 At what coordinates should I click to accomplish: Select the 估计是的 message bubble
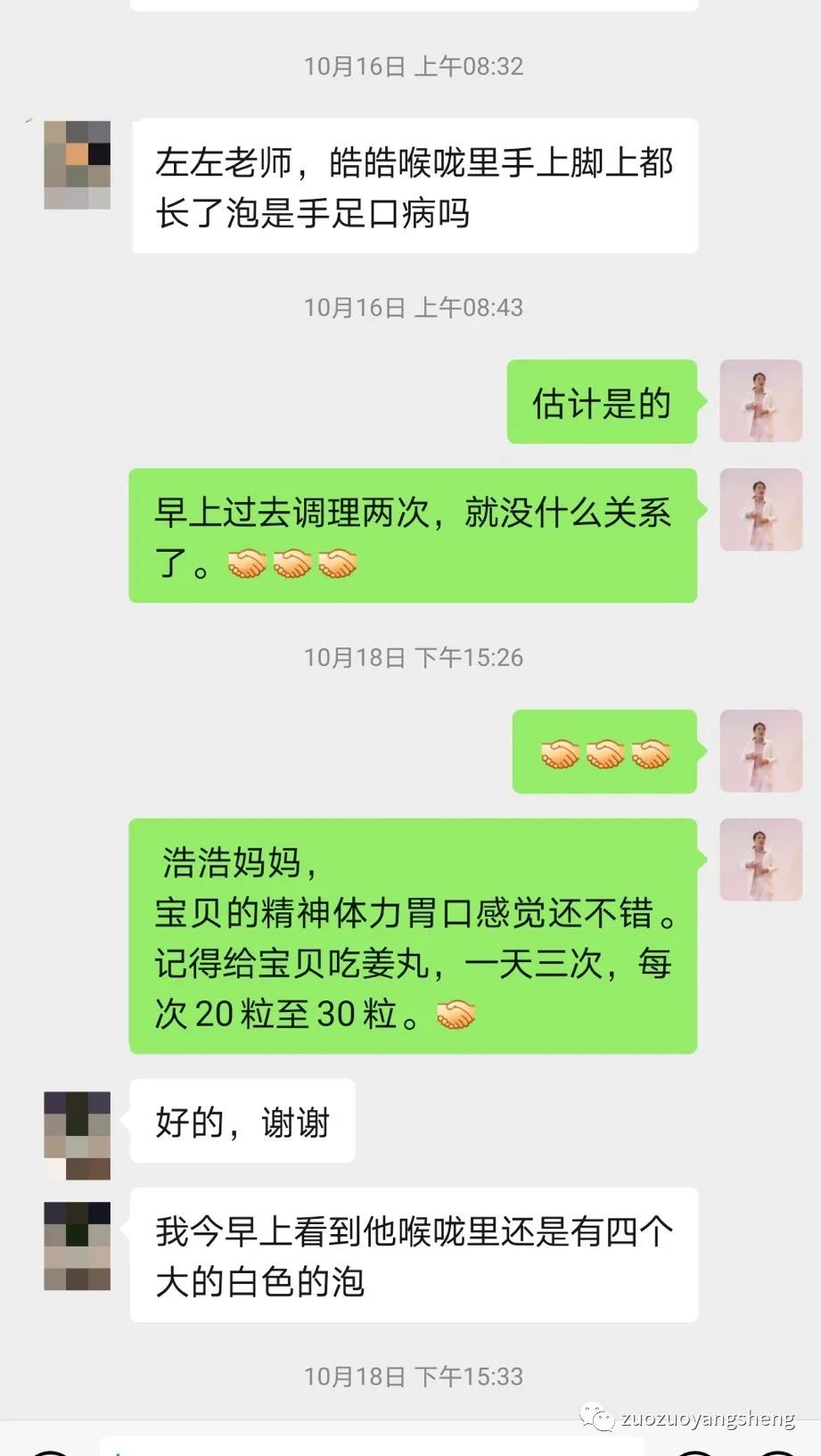600,402
